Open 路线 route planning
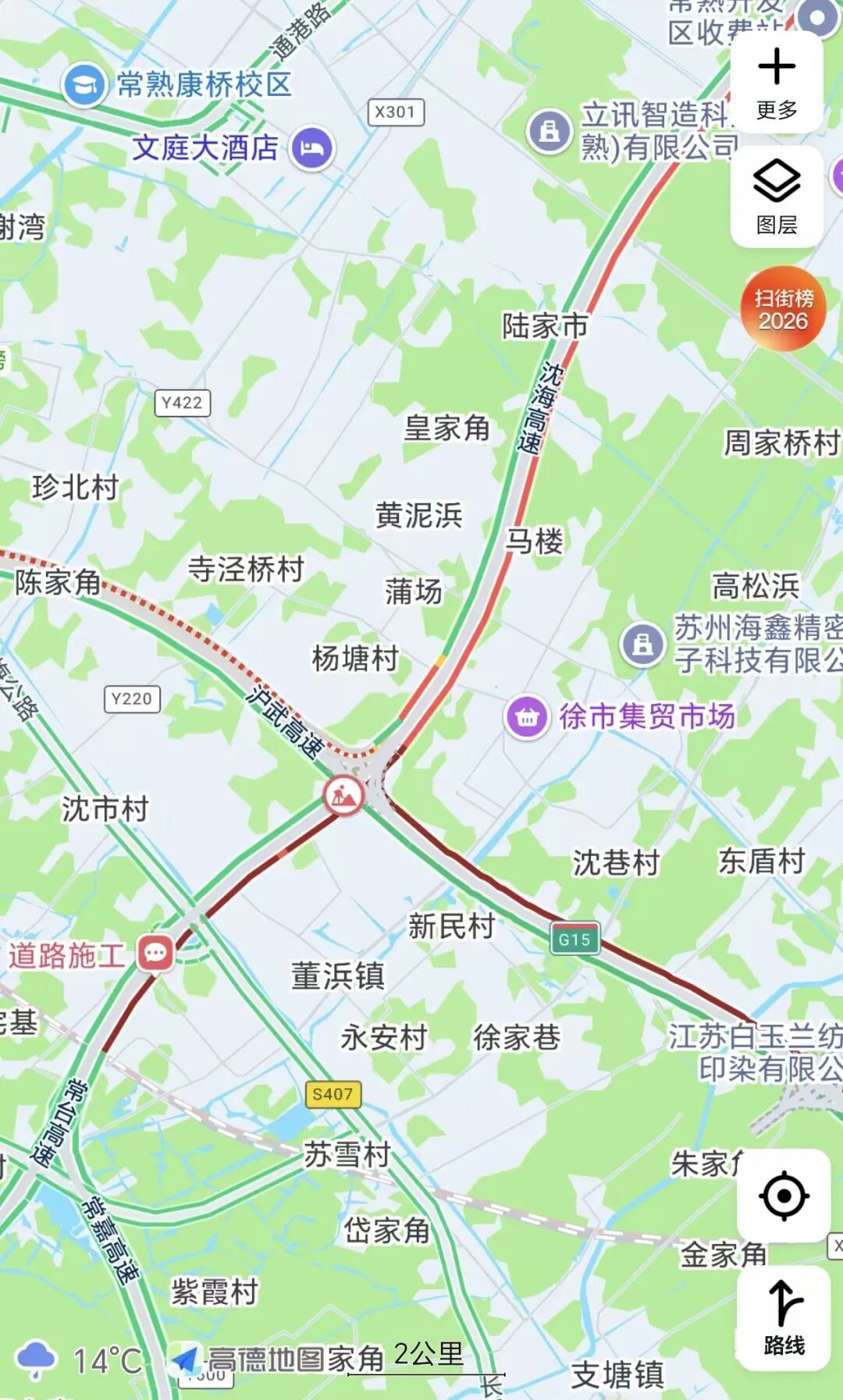The width and height of the screenshot is (843, 1400). click(784, 1319)
